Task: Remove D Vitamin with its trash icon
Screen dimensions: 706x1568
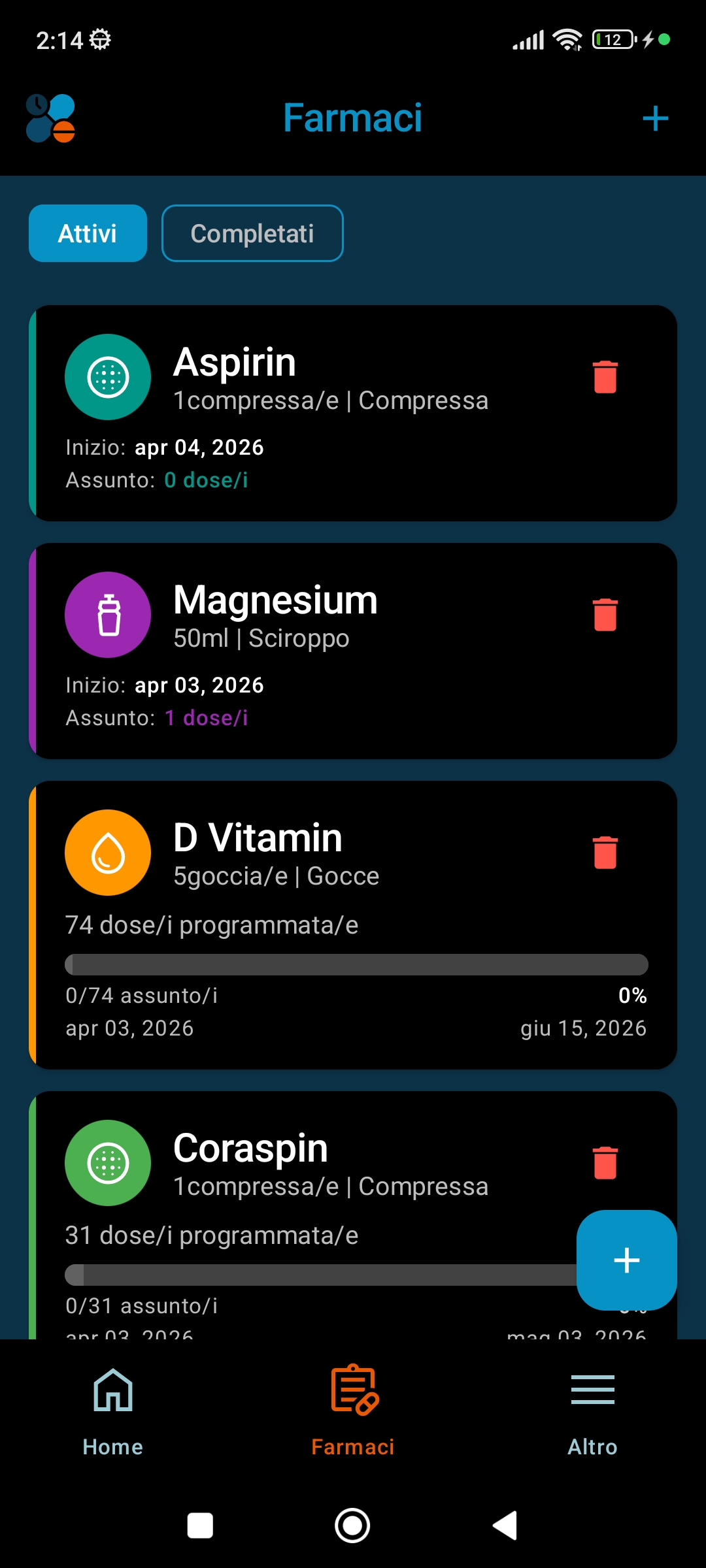Action: click(x=605, y=853)
